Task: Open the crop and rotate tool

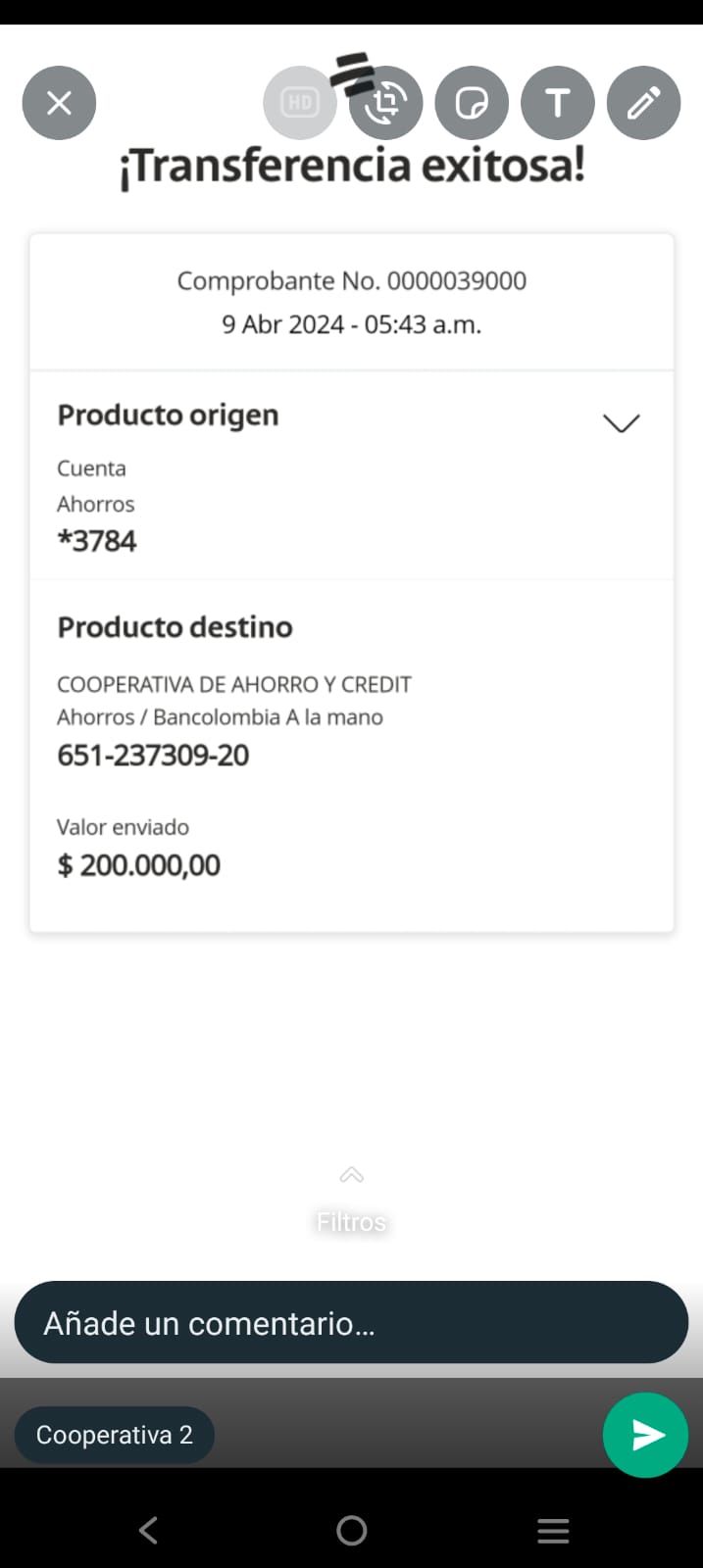Action: point(386,103)
